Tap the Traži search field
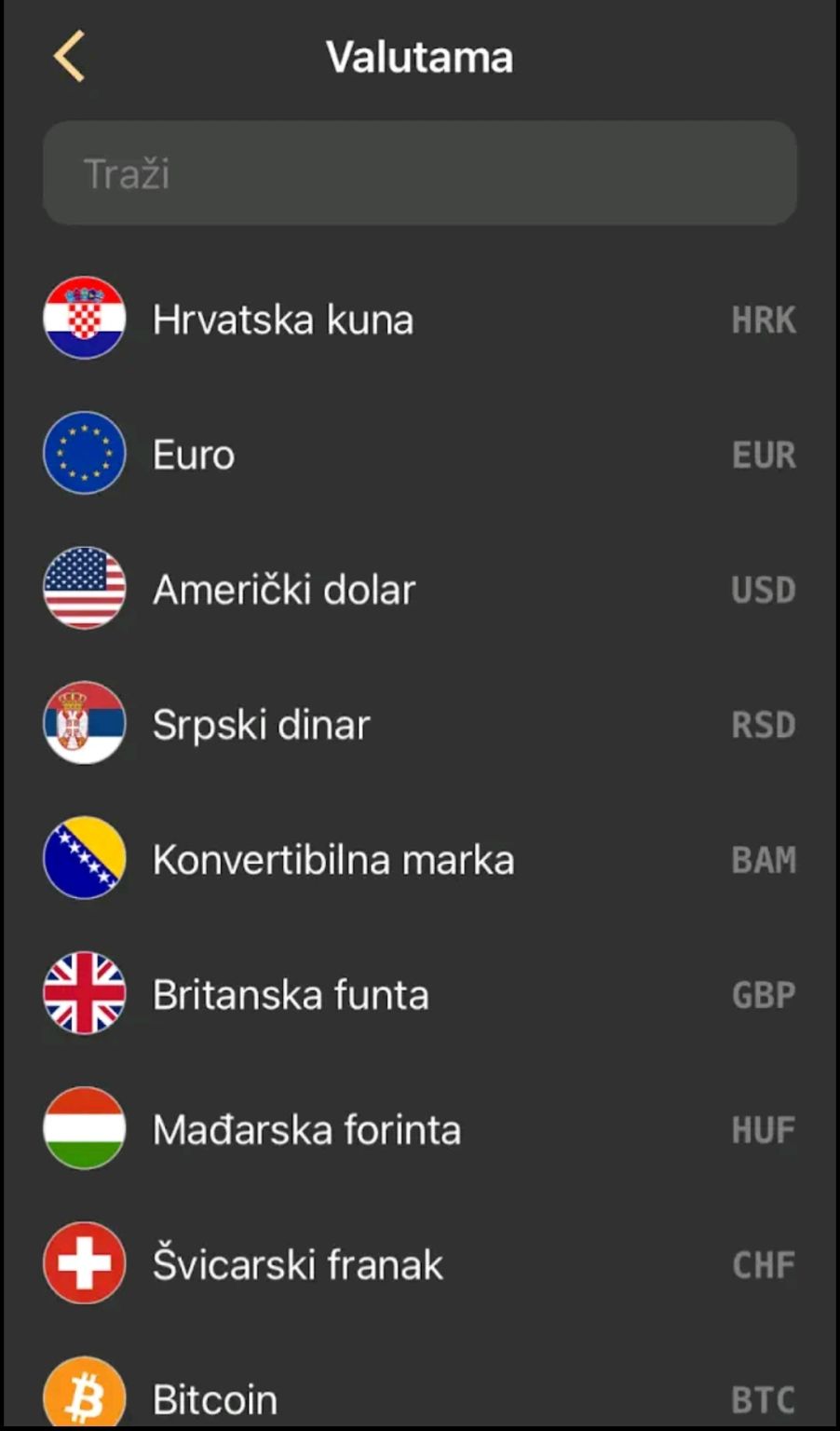 coord(420,172)
